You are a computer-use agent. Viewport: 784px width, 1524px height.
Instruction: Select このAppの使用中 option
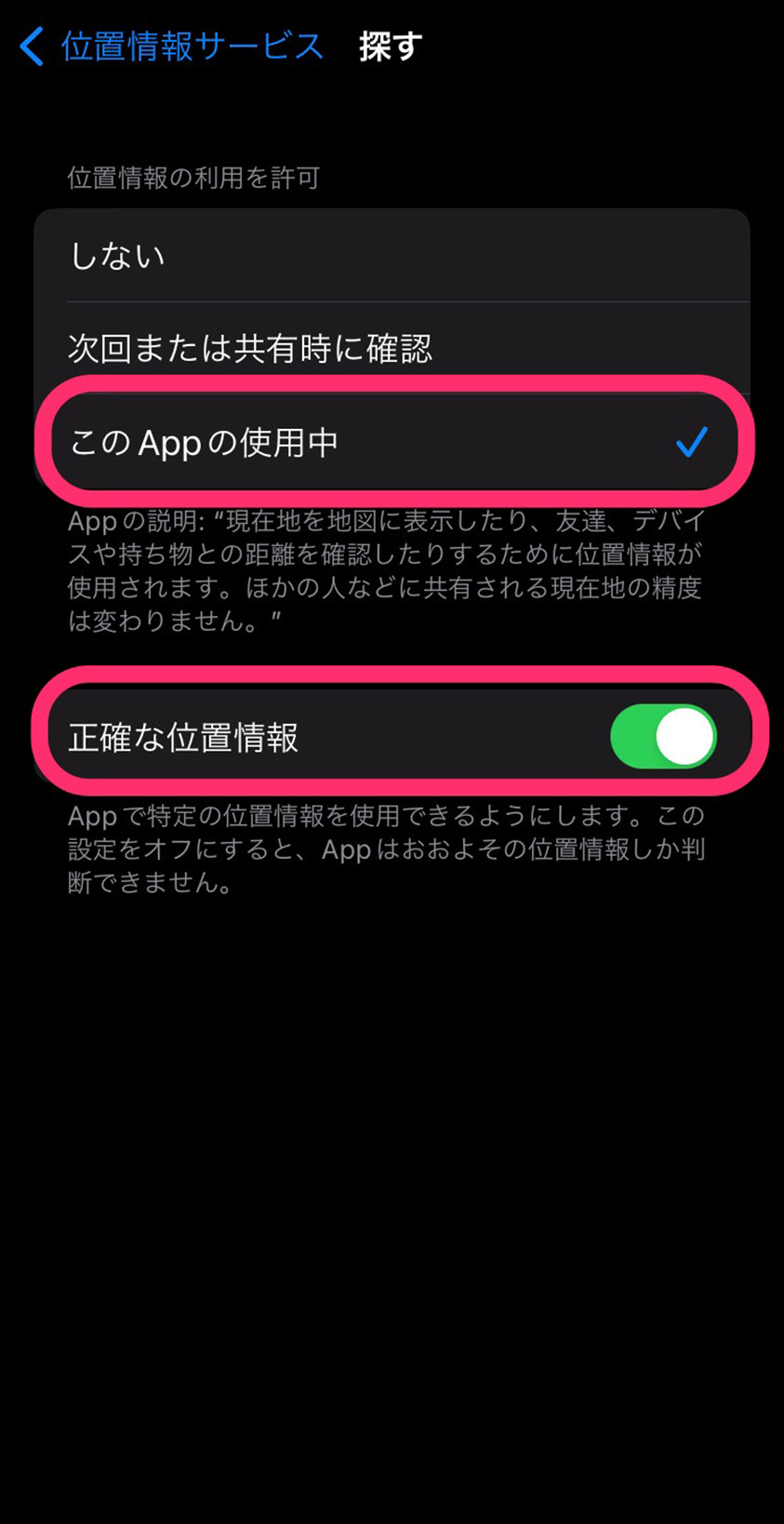coord(391,443)
